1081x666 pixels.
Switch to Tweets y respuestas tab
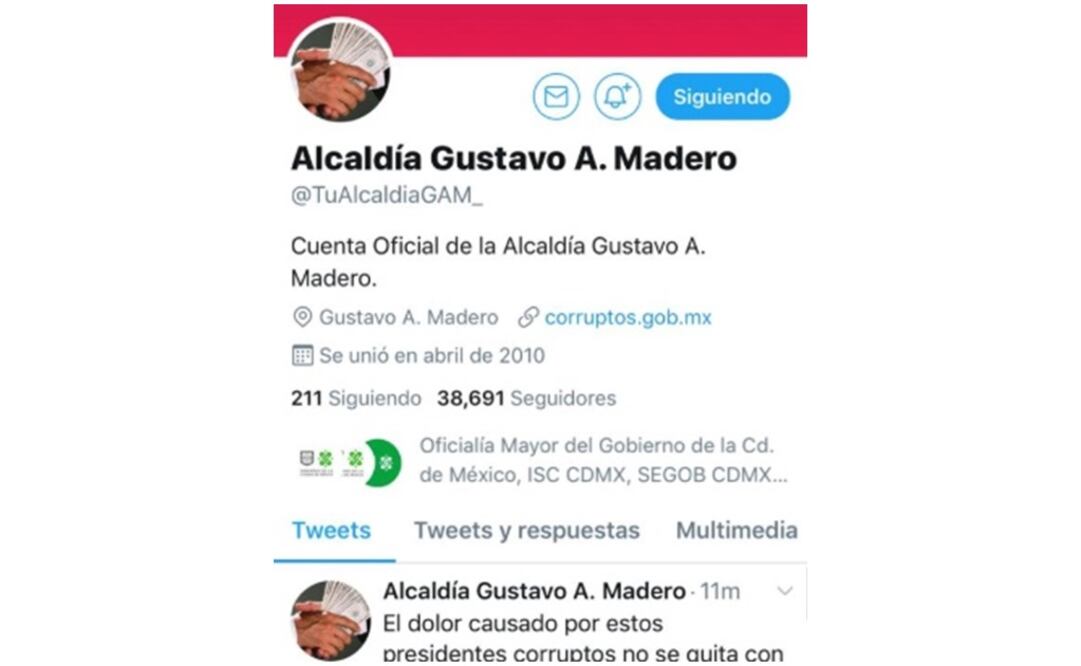(526, 530)
